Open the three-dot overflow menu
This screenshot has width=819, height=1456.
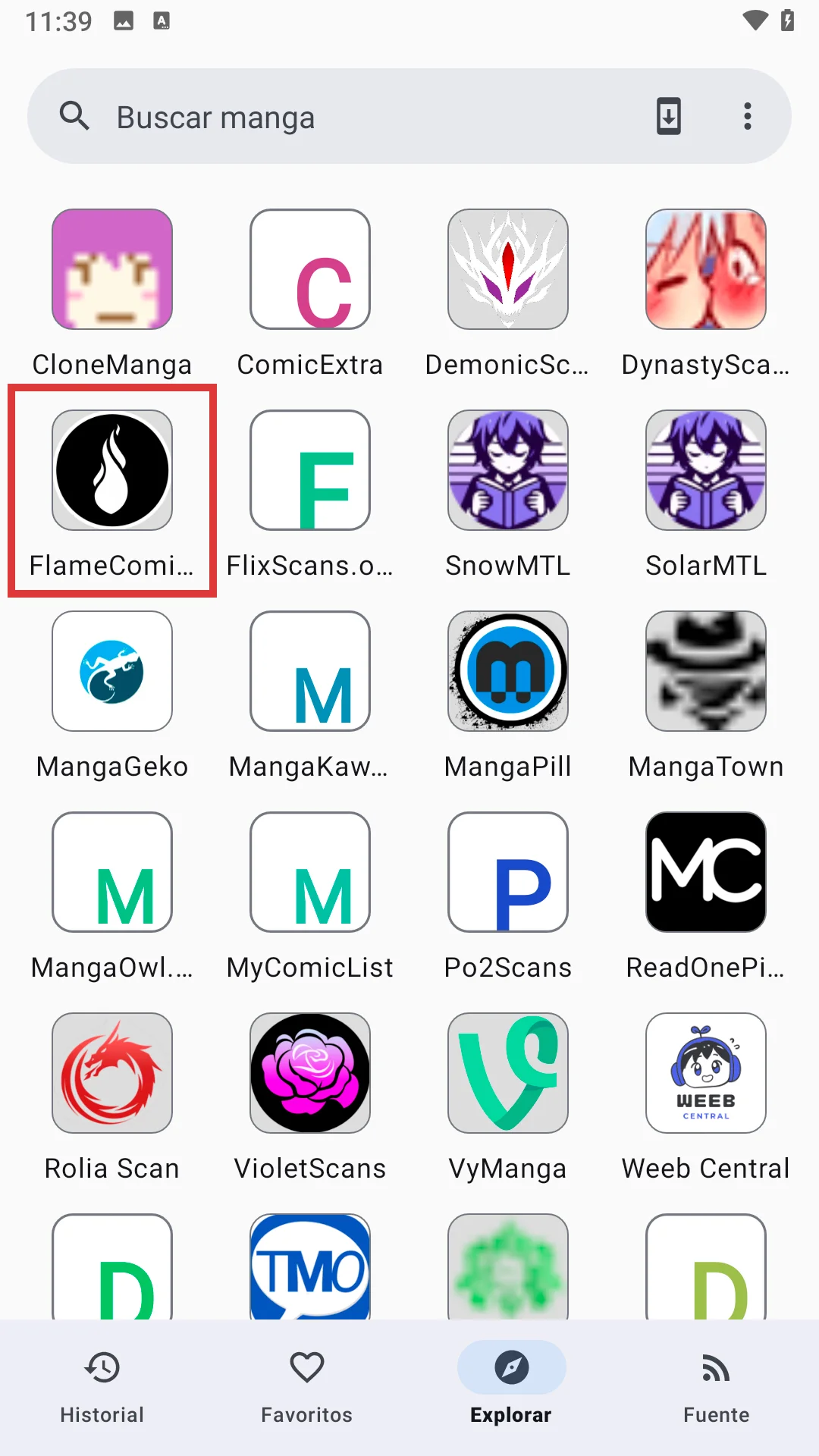[x=747, y=117]
